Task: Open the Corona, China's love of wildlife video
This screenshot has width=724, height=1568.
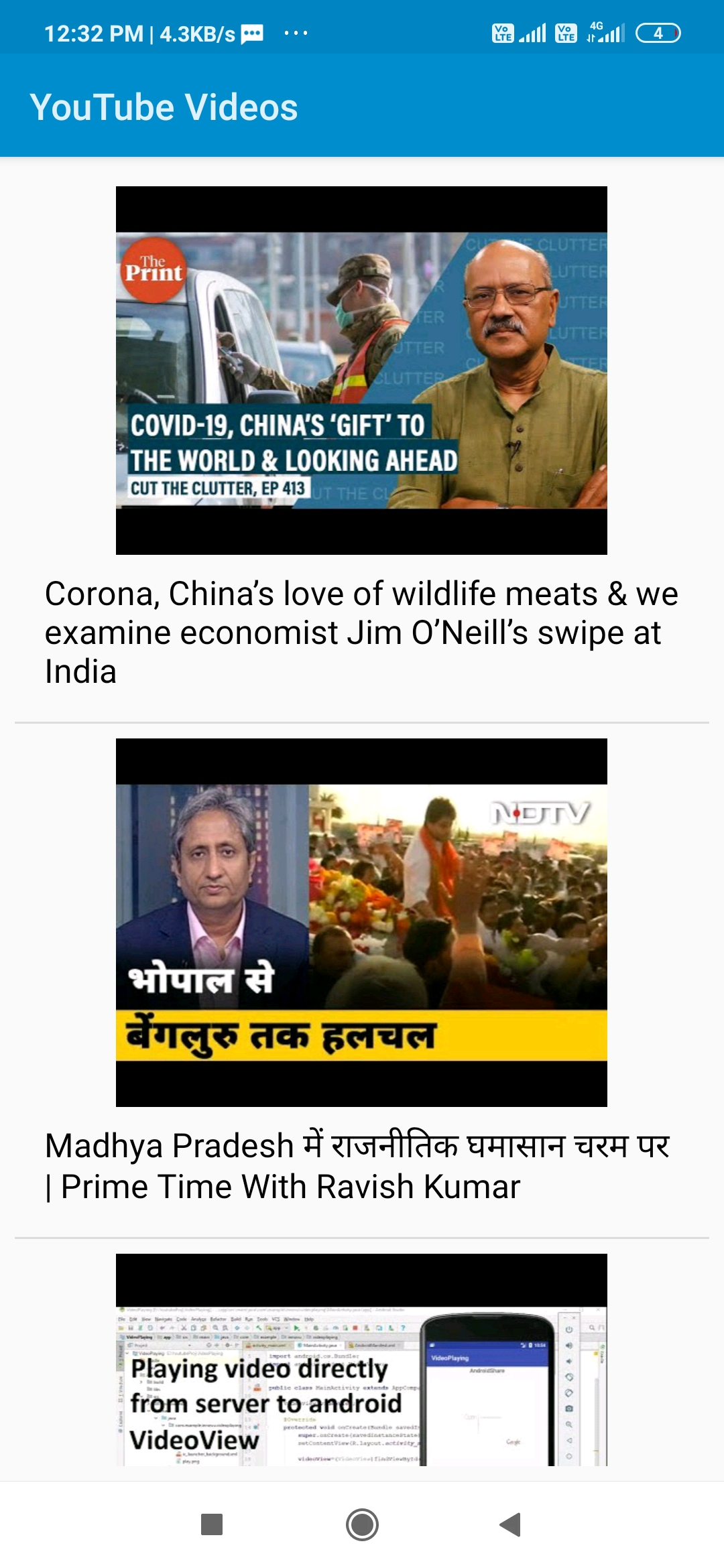Action: pos(361,371)
